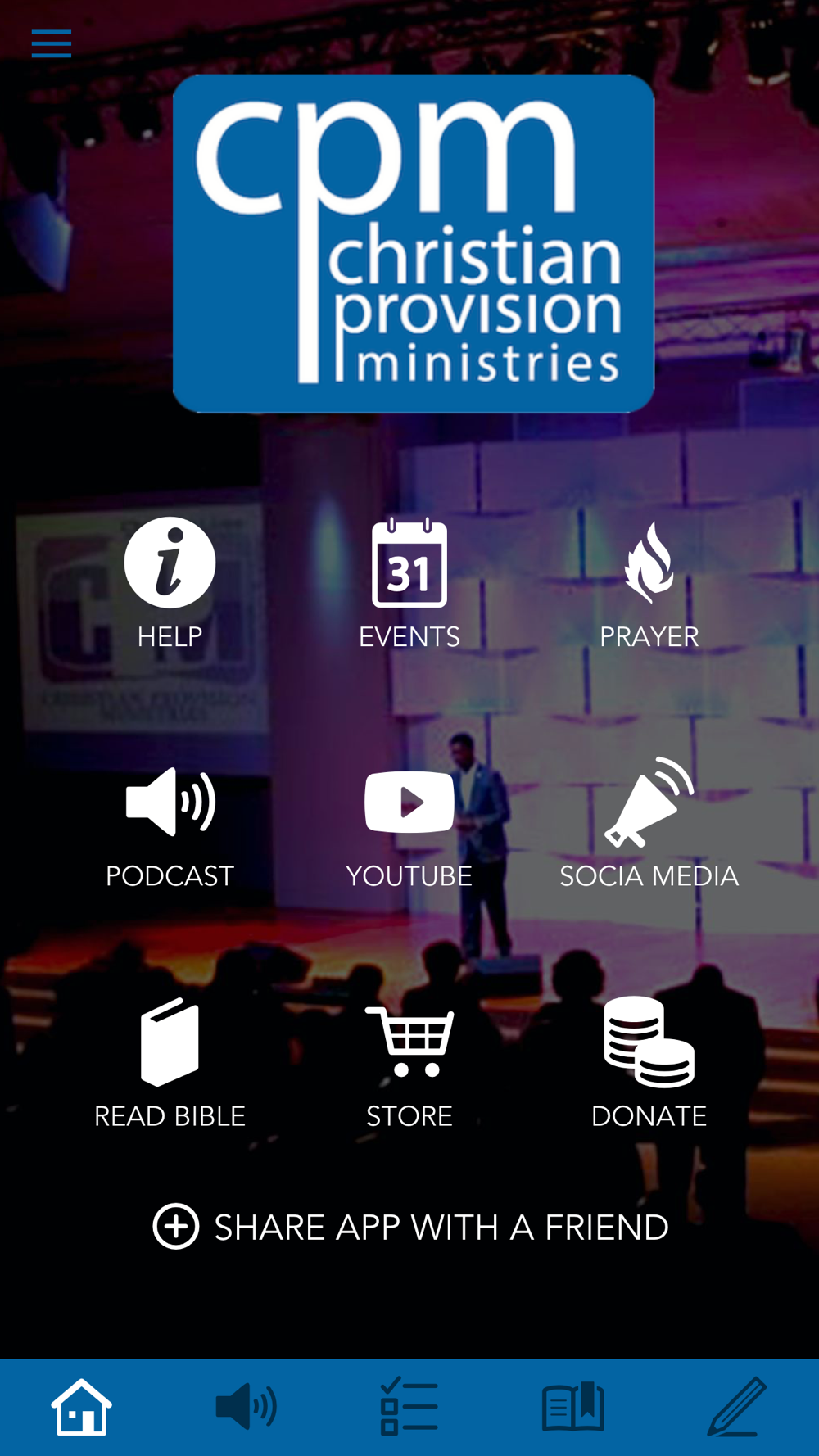Switch to the speaker audio tab
This screenshot has height=1456, width=819.
[x=246, y=1407]
